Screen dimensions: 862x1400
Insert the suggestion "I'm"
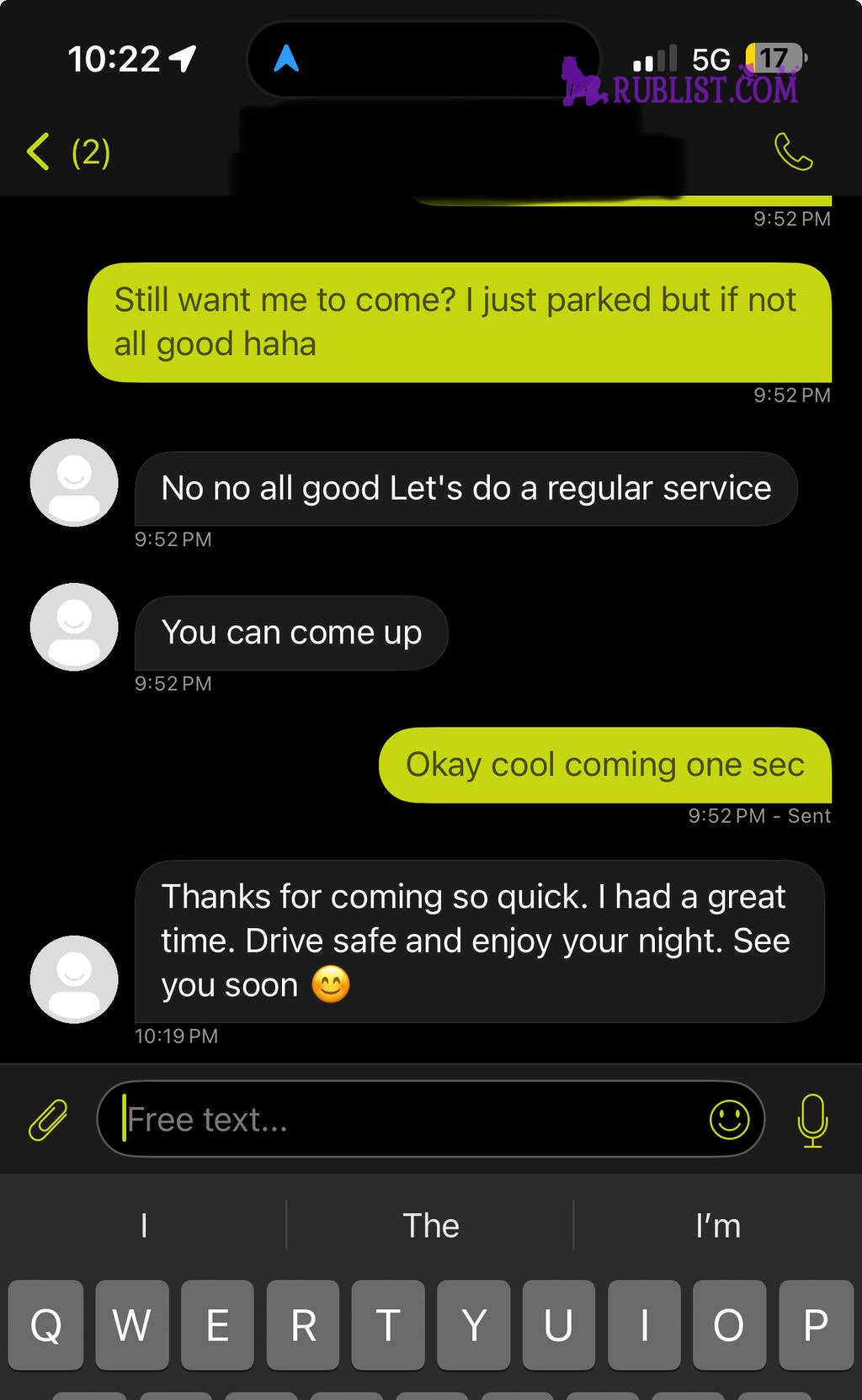click(x=718, y=1225)
